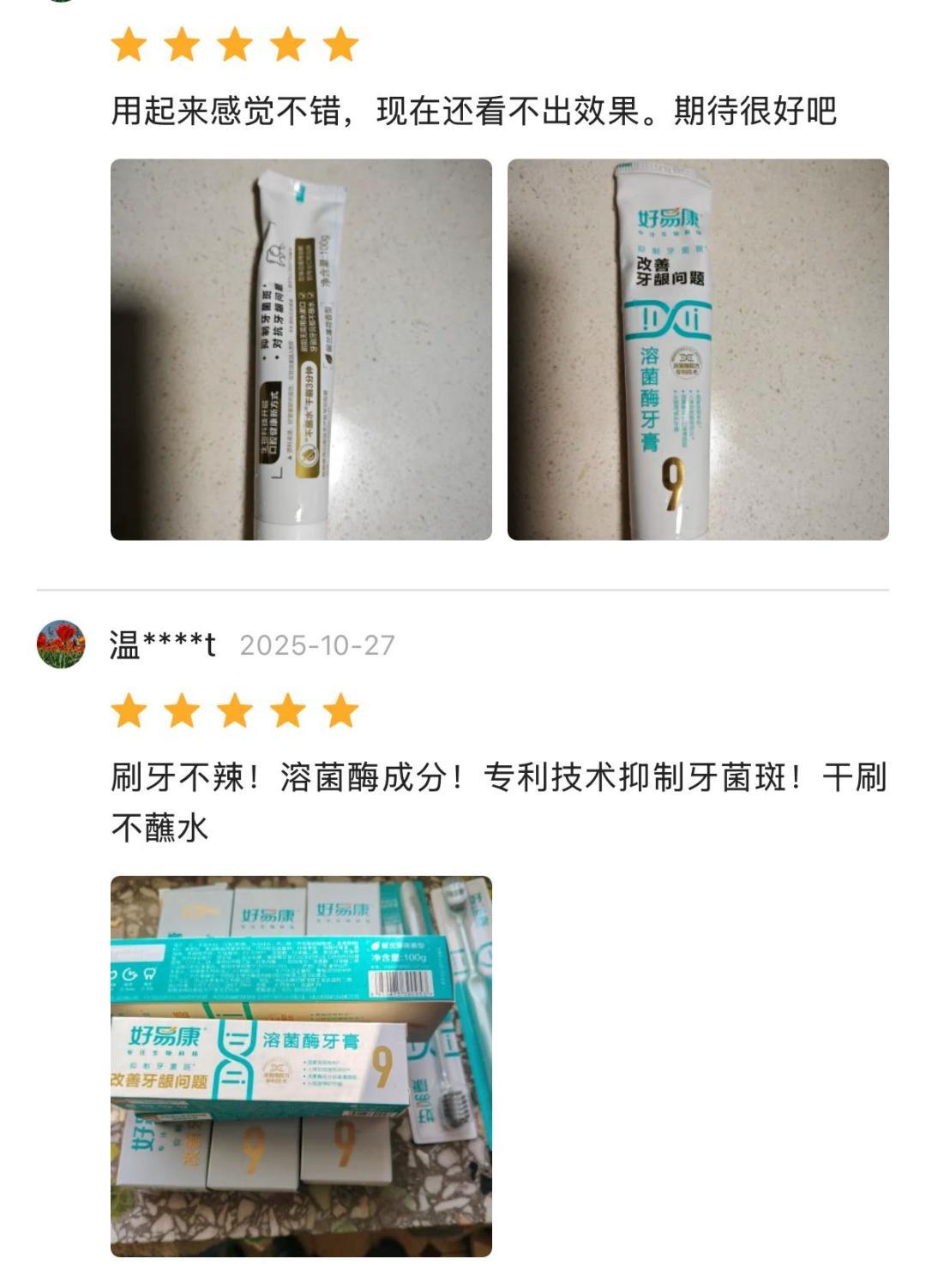Open the review photo showing the tube's back label
926x1288 pixels.
pyautogui.click(x=301, y=349)
